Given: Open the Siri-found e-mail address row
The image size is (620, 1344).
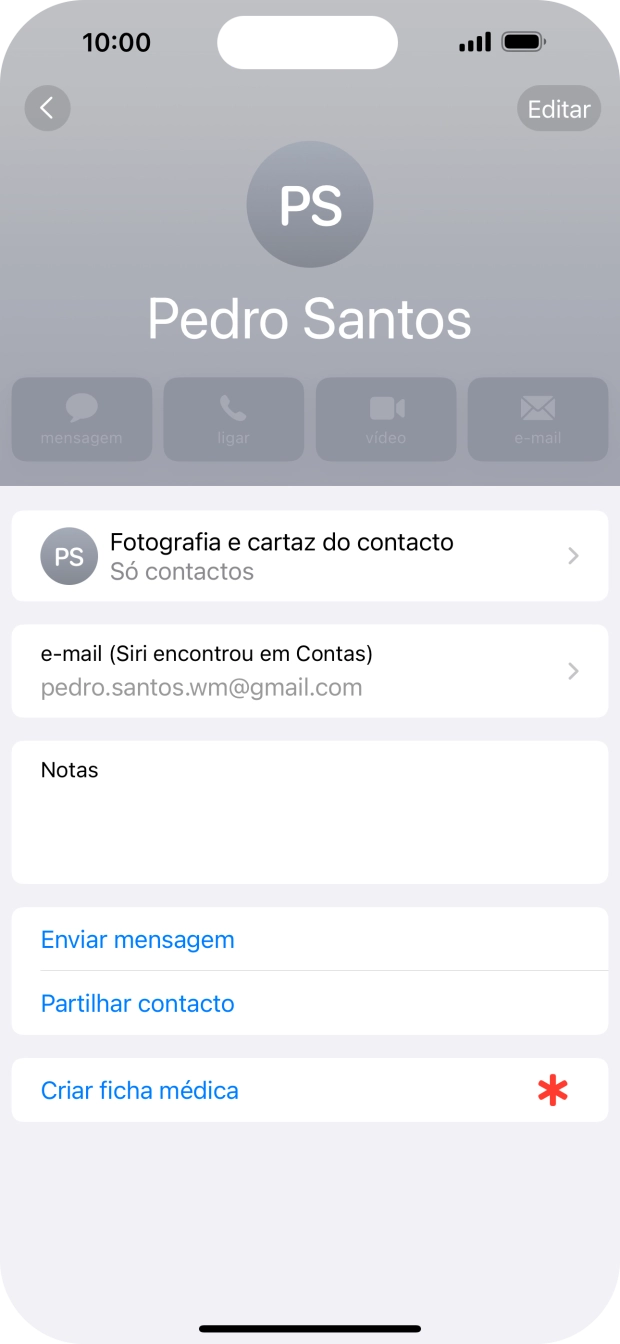Looking at the screenshot, I should click(310, 671).
